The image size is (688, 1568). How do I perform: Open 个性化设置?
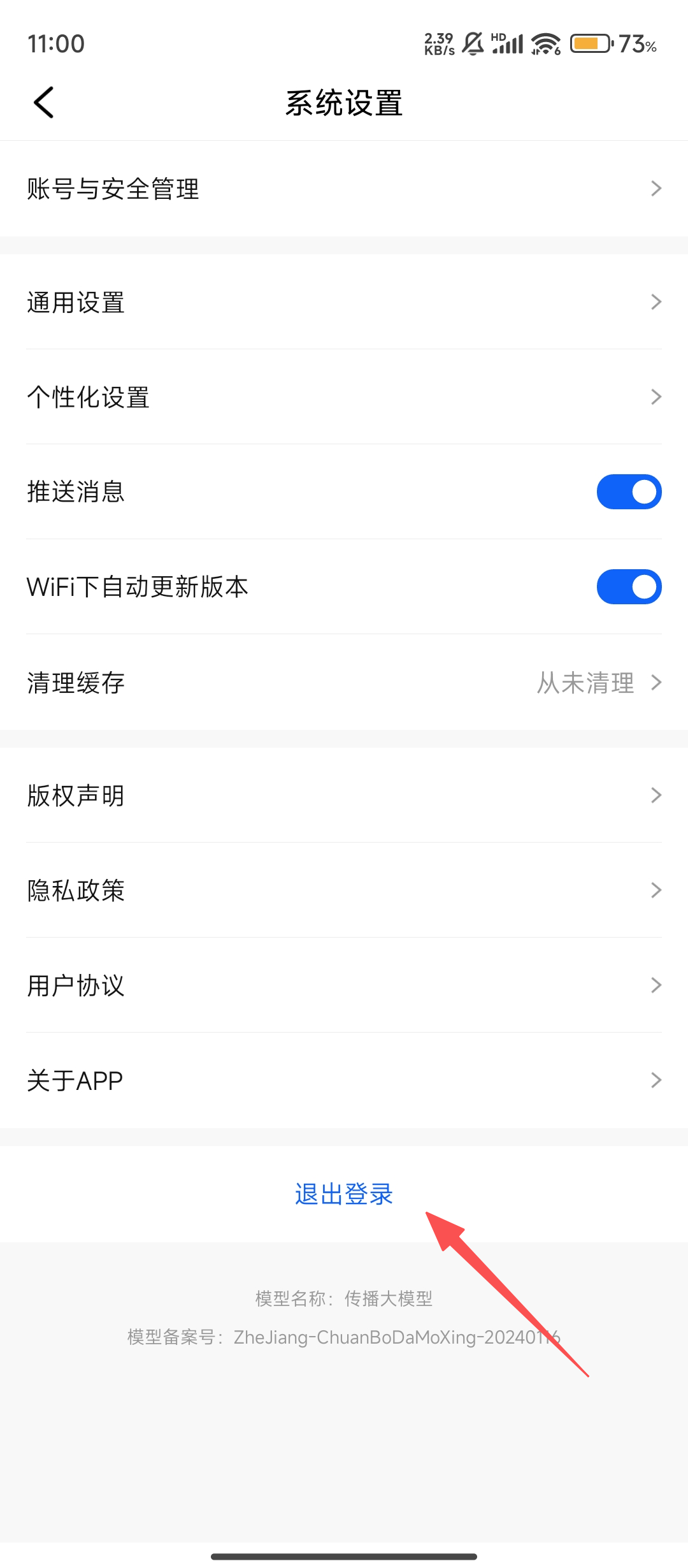[x=344, y=397]
